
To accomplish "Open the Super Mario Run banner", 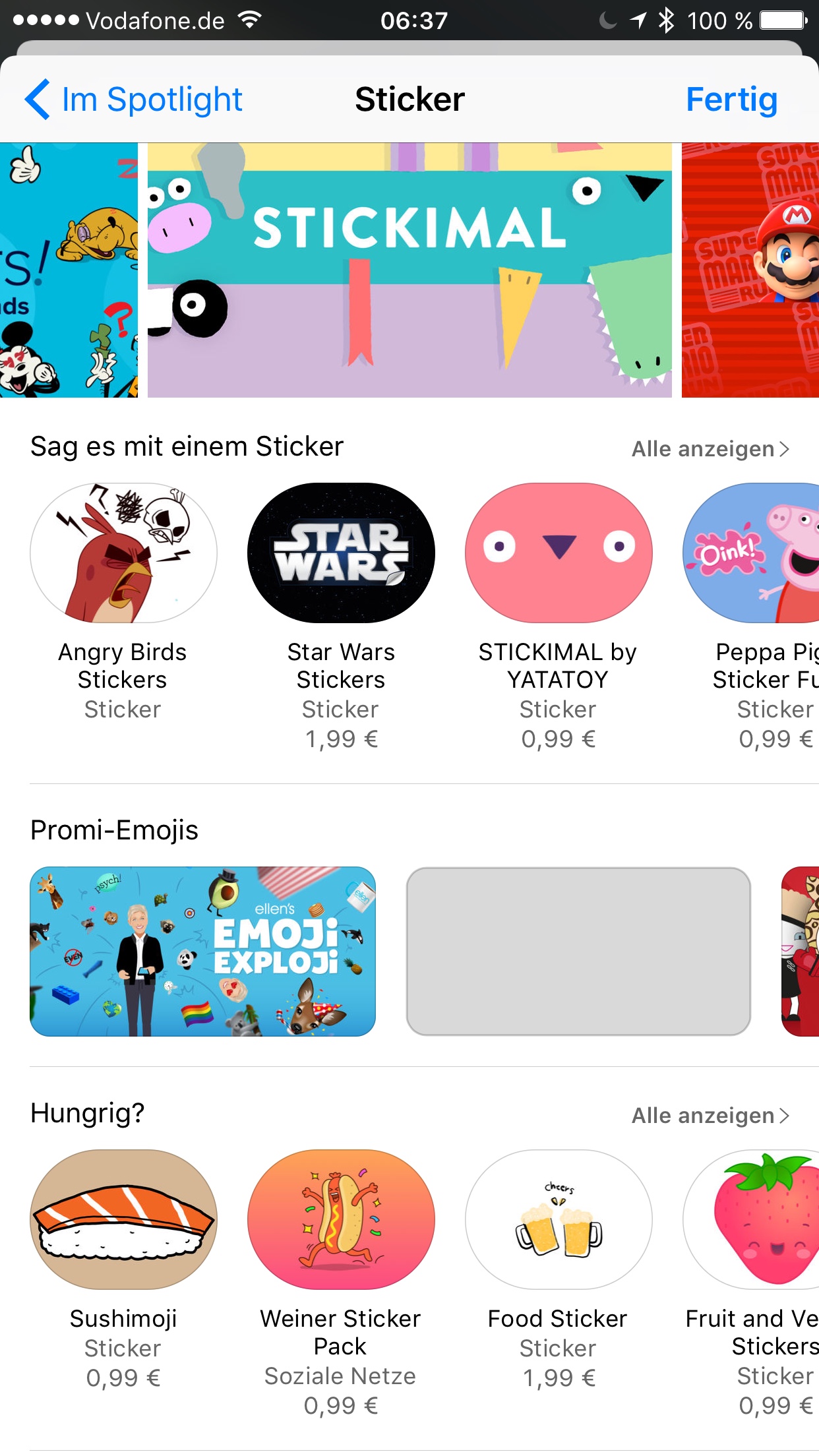I will click(x=750, y=270).
